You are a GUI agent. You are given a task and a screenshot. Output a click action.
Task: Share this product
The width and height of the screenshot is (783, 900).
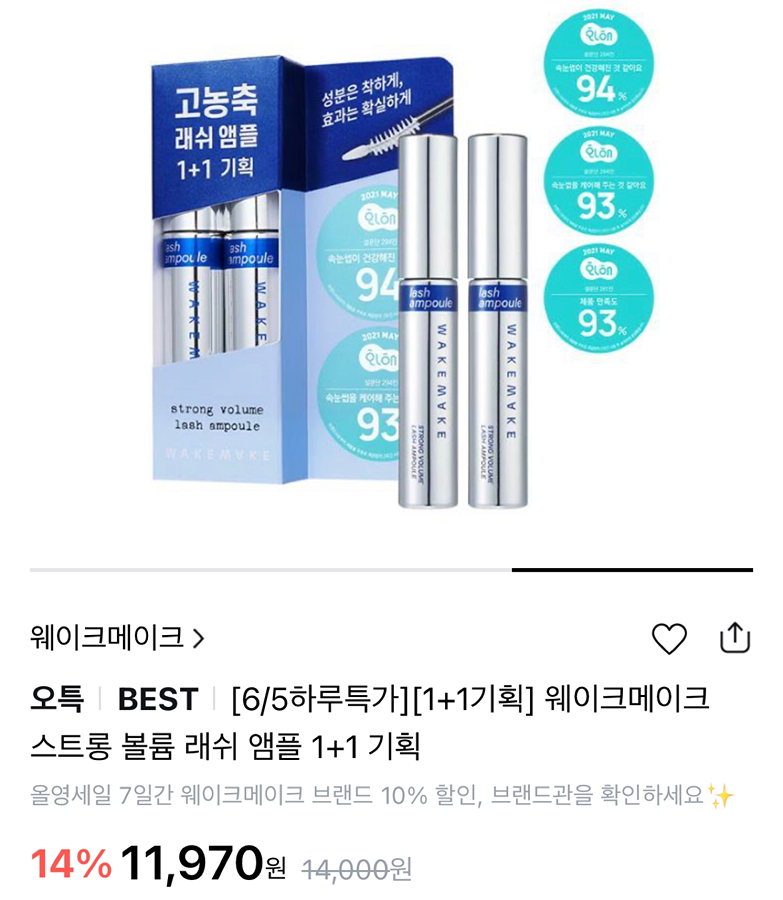point(735,637)
